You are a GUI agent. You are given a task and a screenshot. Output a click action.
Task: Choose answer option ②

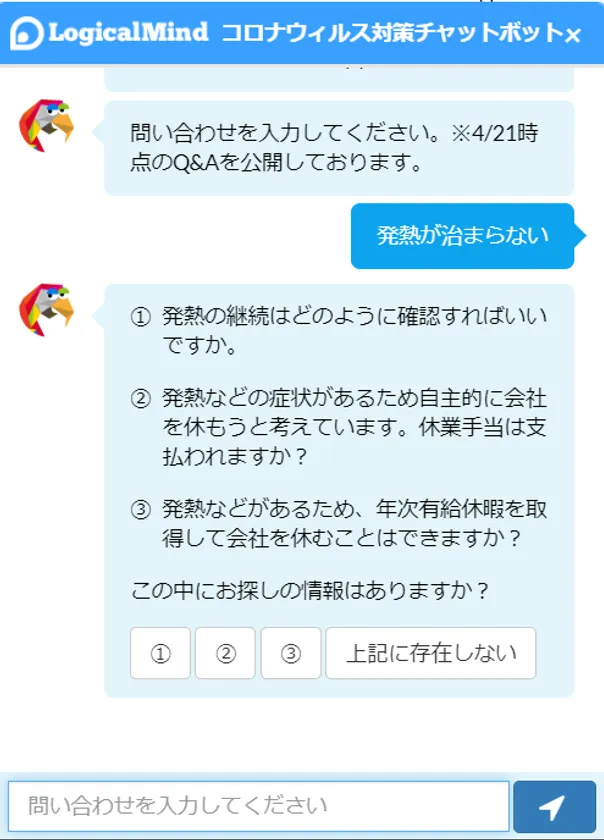tap(226, 654)
